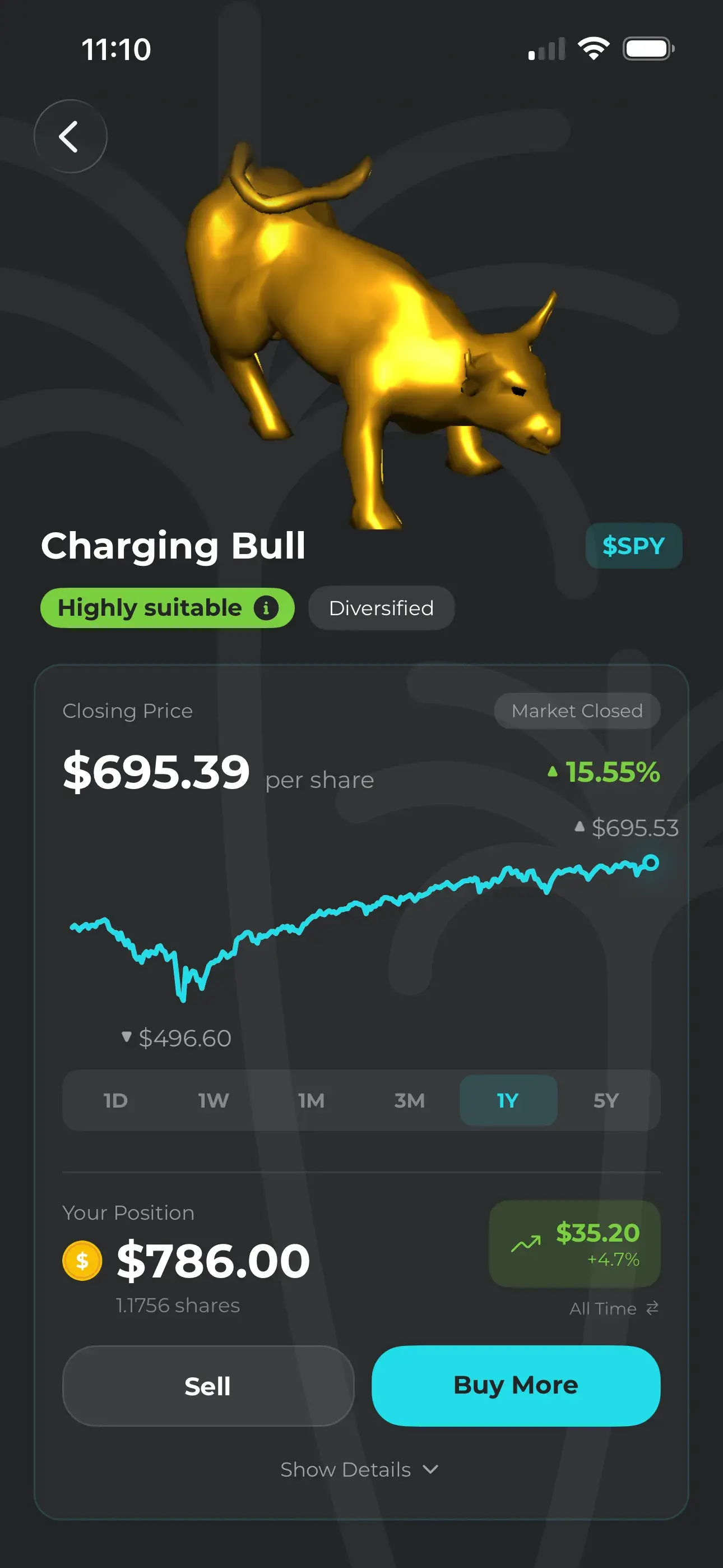This screenshot has width=723, height=1568.
Task: Select the Diversified tag
Action: [381, 607]
